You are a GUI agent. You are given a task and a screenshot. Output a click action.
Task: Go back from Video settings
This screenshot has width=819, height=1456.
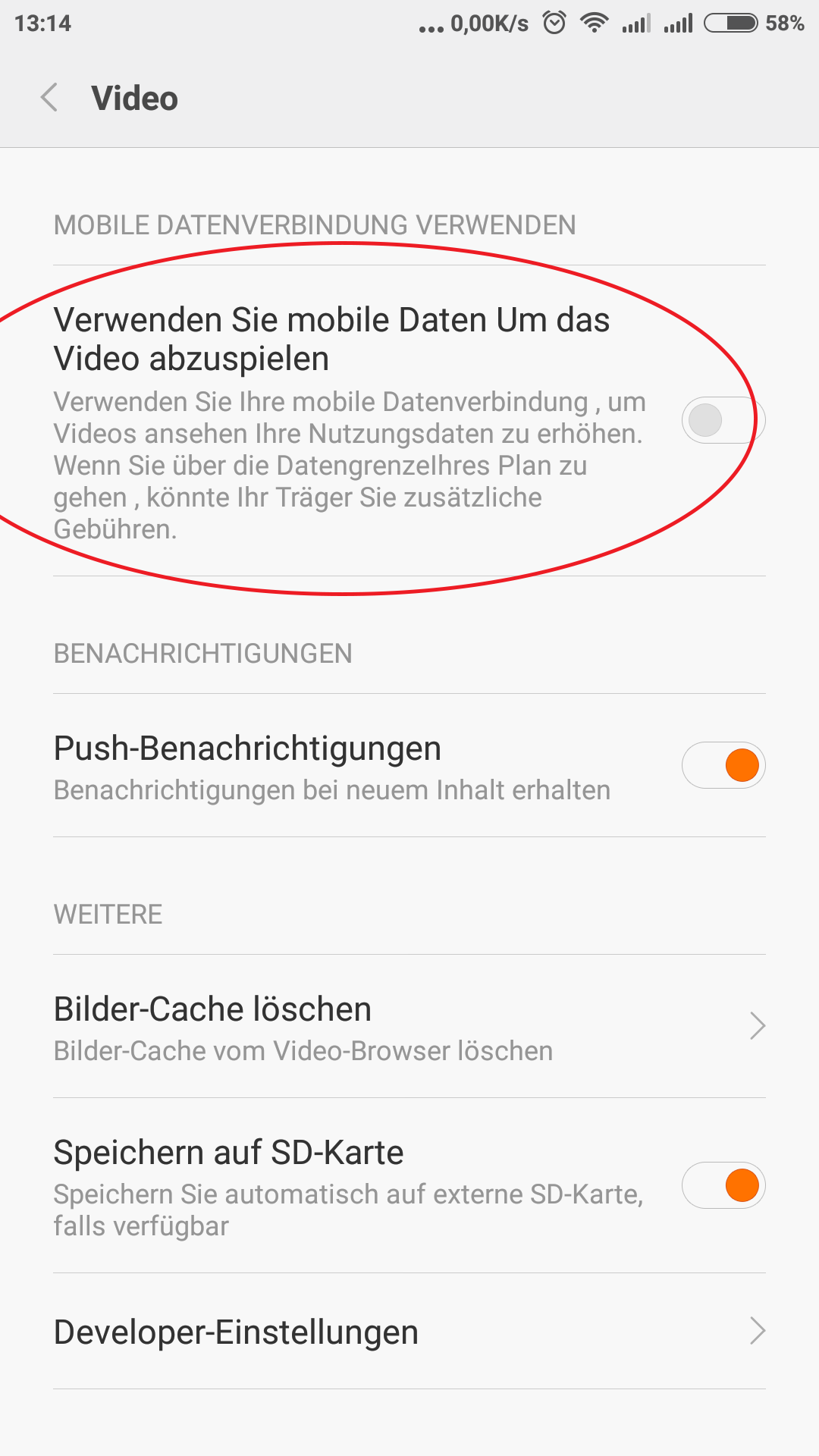coord(50,98)
